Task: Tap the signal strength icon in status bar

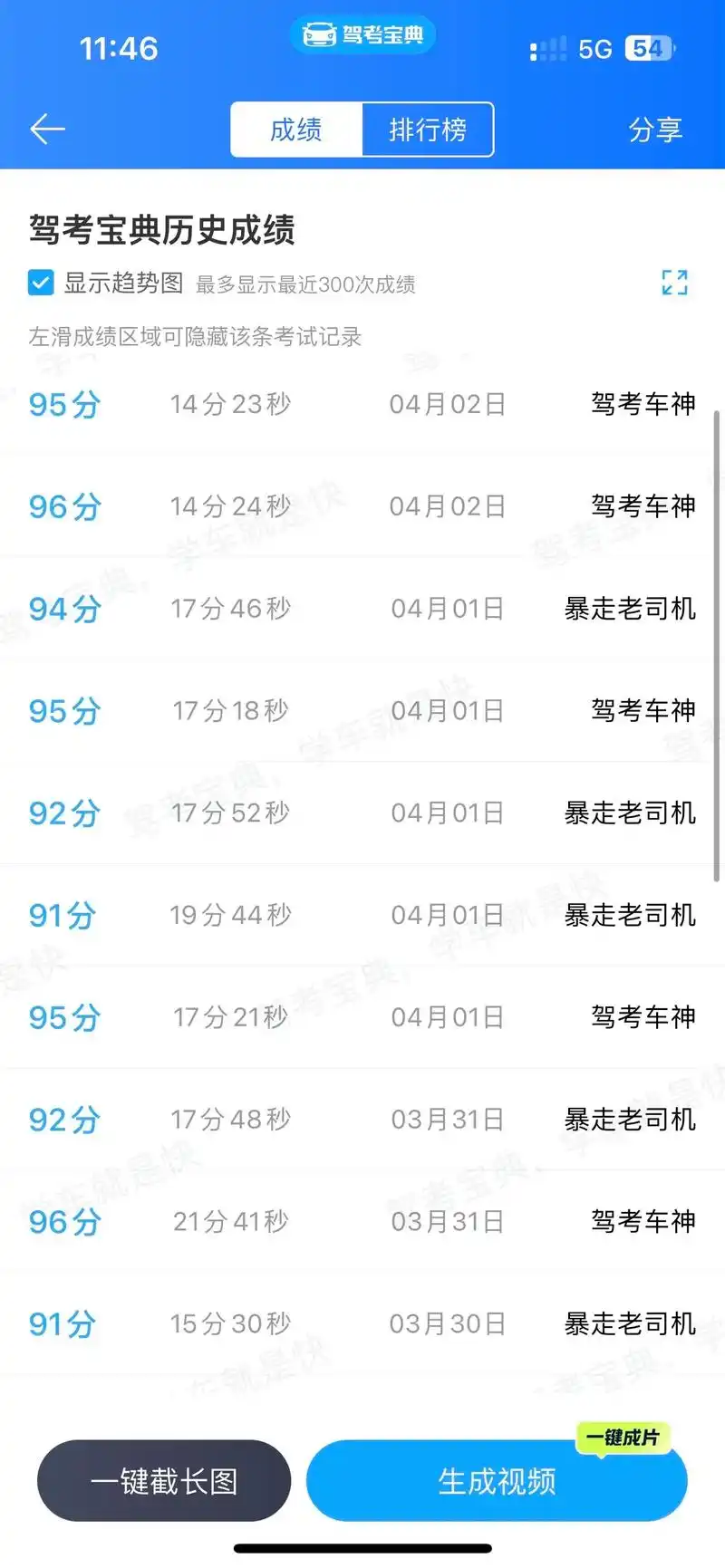Action: [547, 48]
